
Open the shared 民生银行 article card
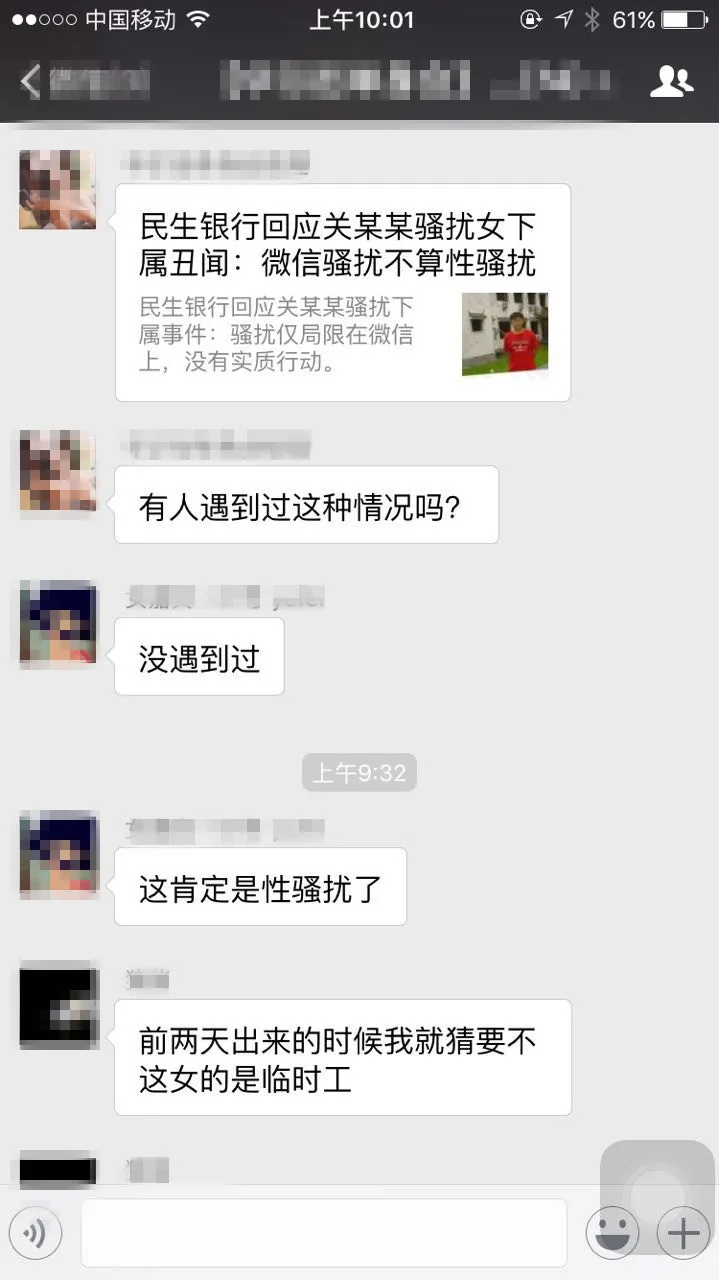pos(342,292)
